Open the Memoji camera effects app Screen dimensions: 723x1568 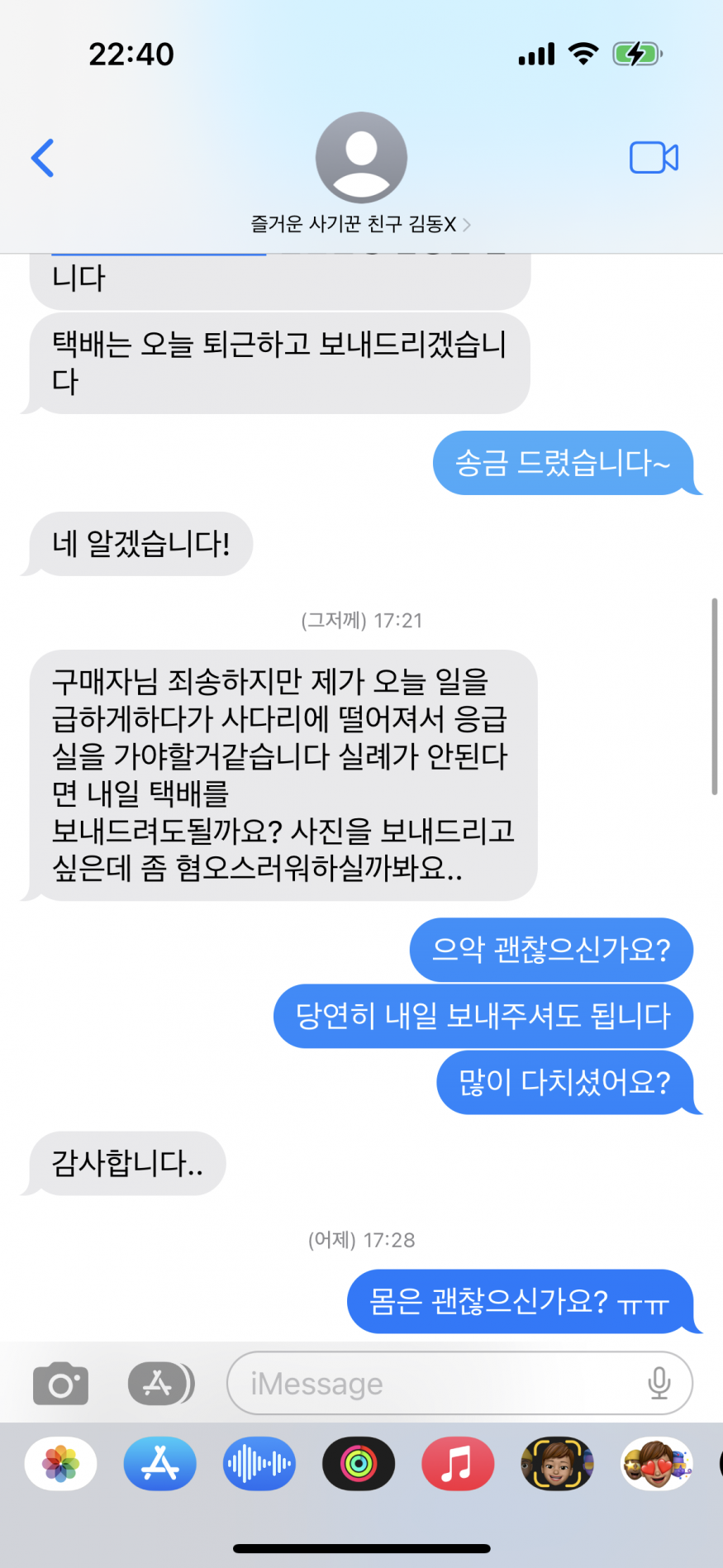557,1464
